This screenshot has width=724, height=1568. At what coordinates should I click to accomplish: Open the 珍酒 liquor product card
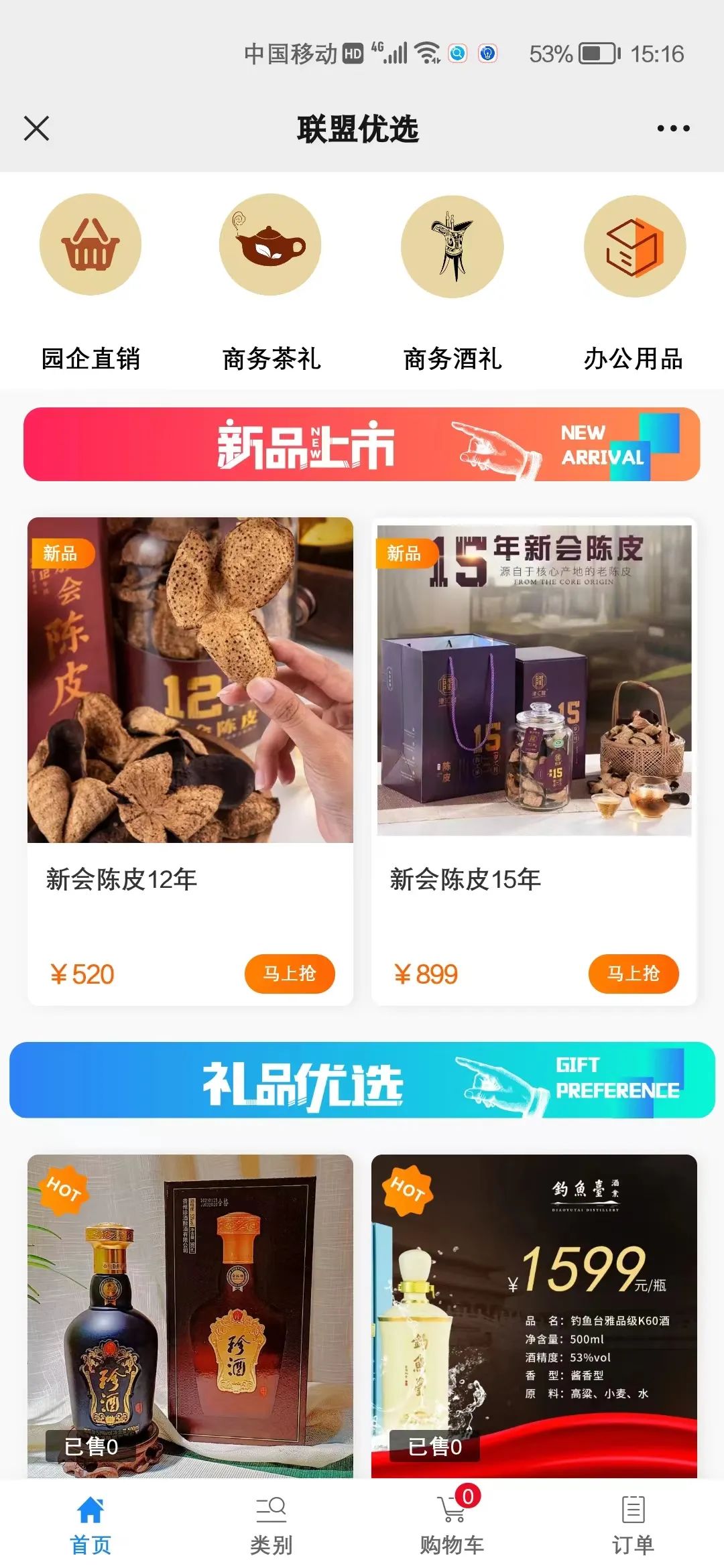point(190,1313)
